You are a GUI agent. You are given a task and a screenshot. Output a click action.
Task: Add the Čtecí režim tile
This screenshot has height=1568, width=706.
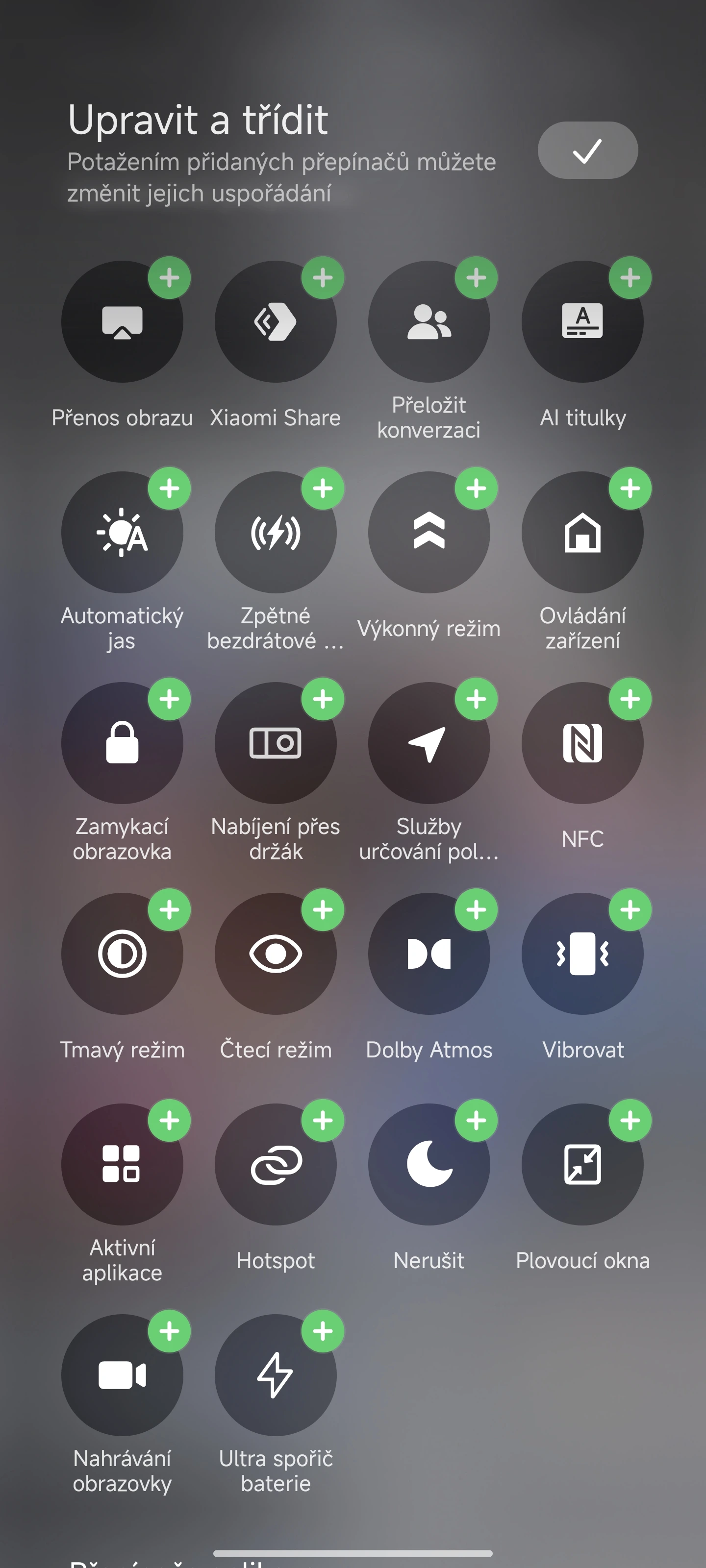(323, 909)
